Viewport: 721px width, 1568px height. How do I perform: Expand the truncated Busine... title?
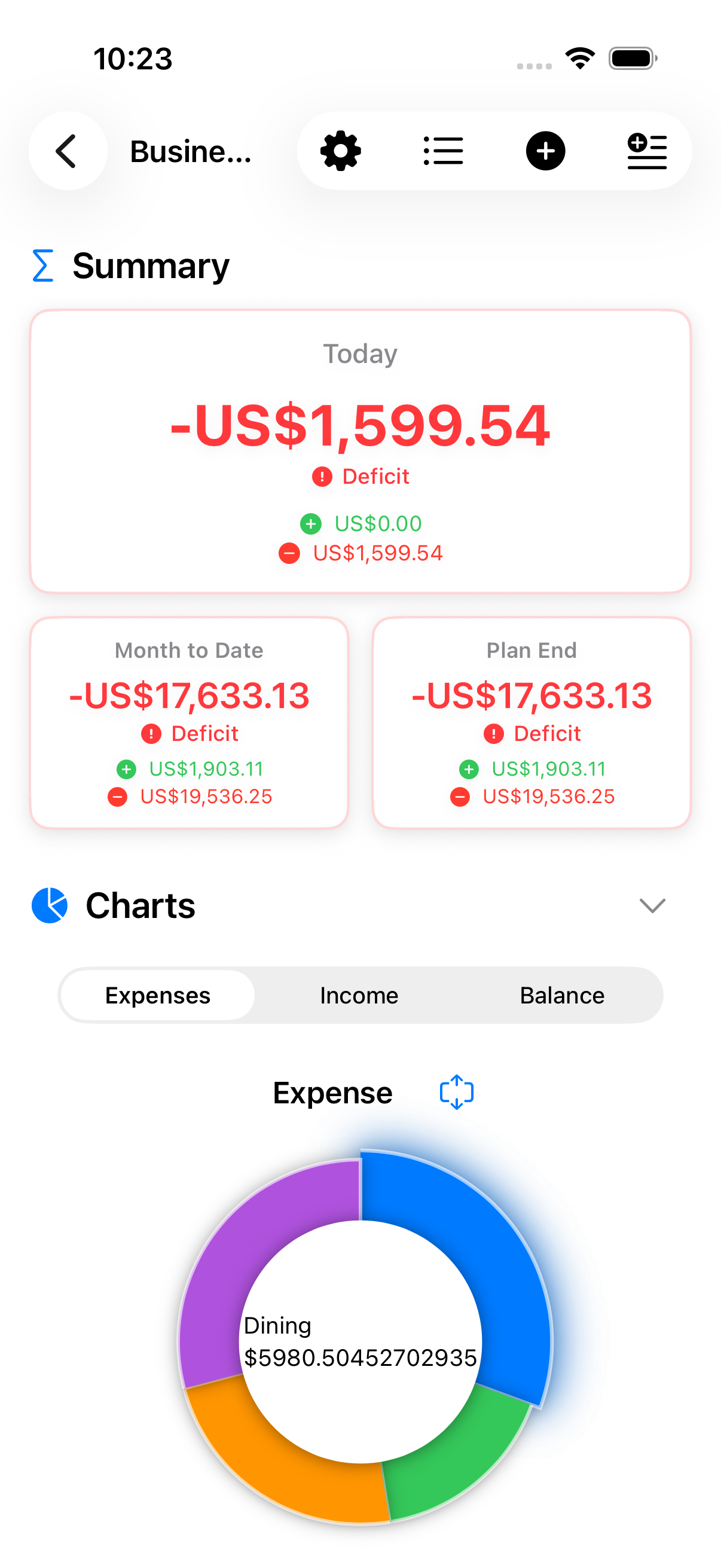click(x=191, y=151)
